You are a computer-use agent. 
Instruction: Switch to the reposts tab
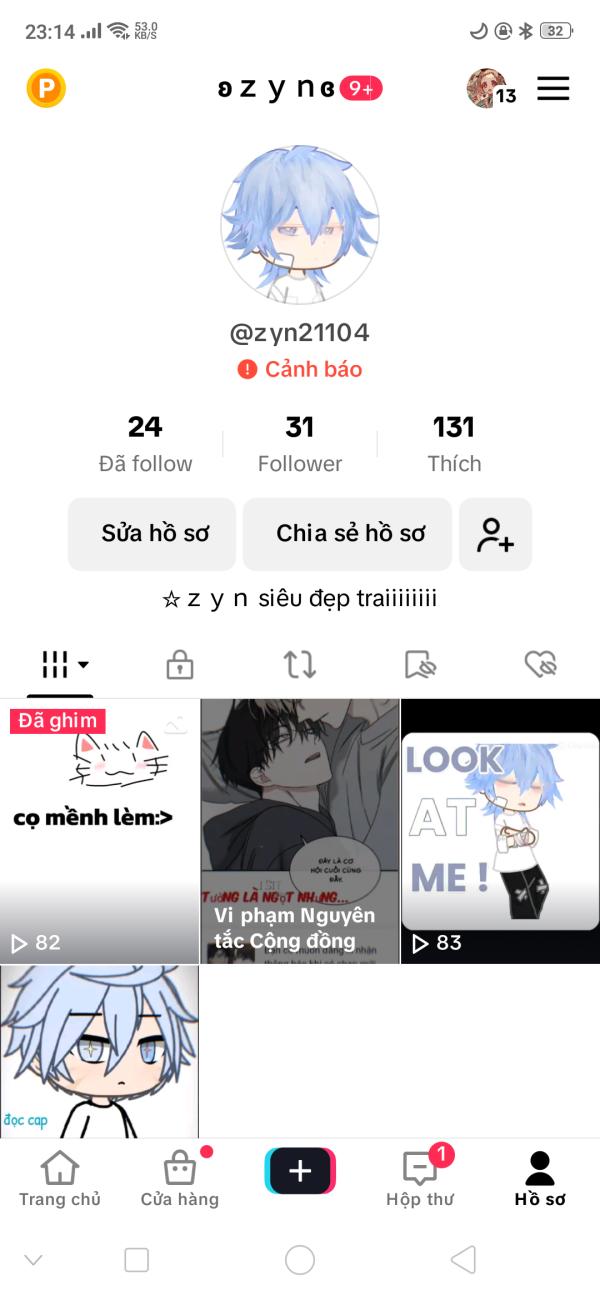300,664
